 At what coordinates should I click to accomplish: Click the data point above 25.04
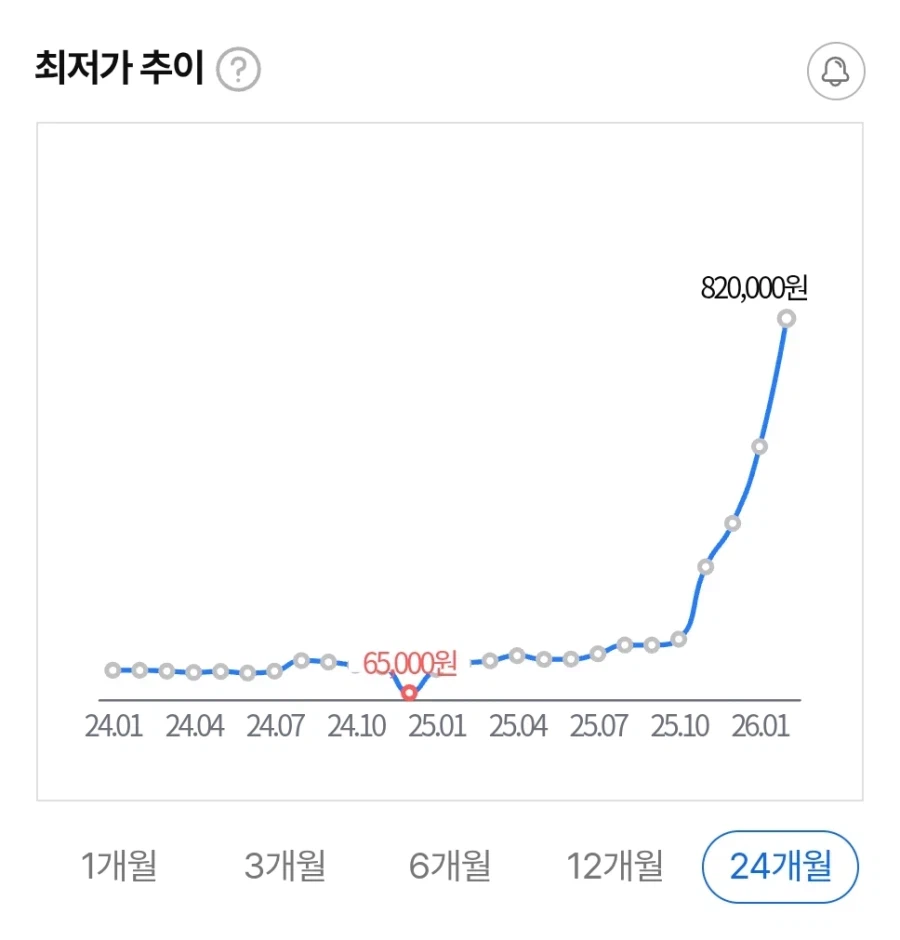pos(516,653)
